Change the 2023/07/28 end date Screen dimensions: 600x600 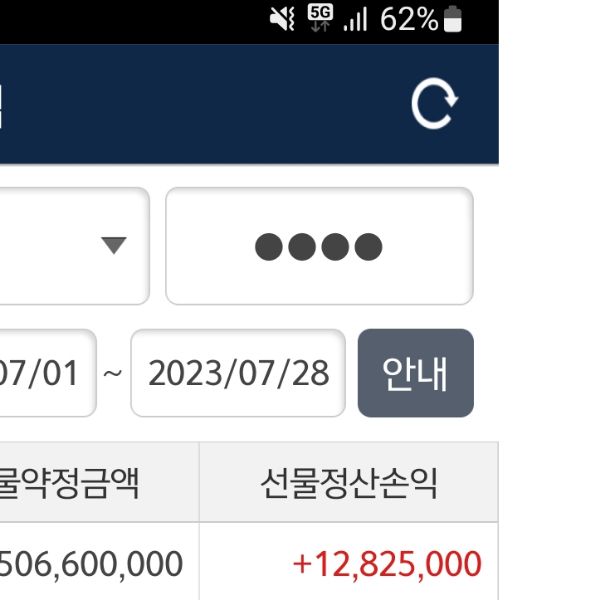238,373
